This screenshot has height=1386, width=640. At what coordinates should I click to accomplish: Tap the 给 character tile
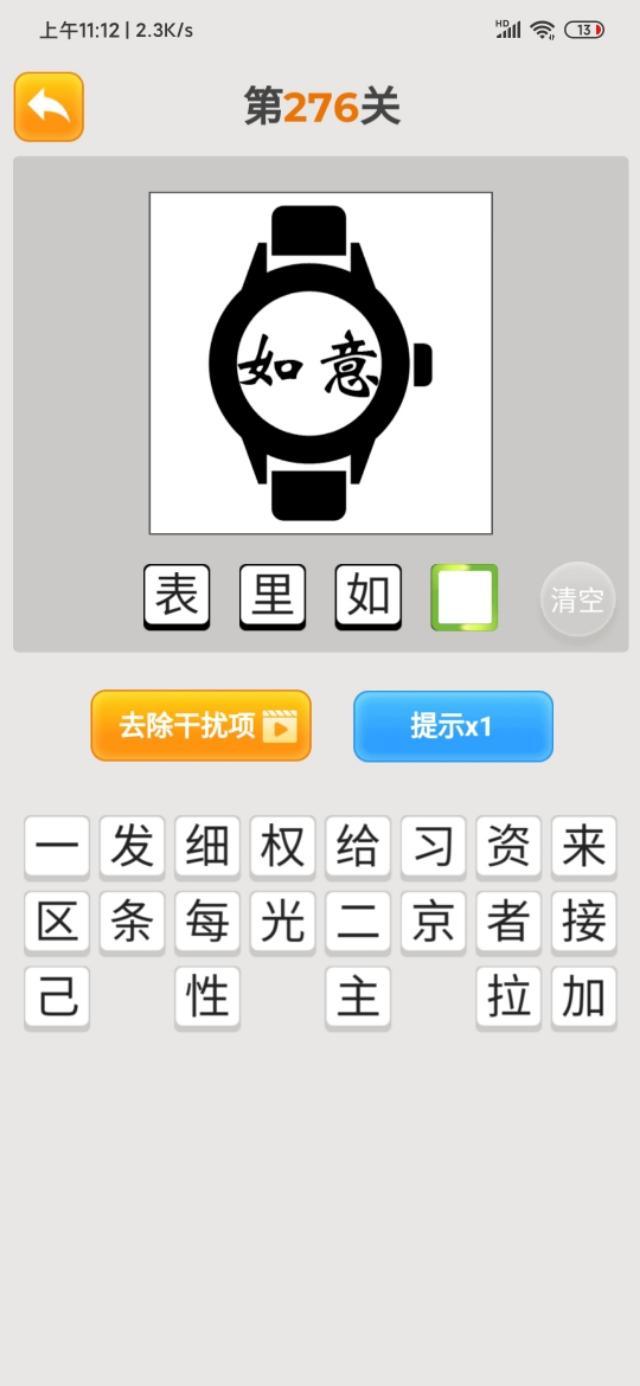(x=358, y=848)
